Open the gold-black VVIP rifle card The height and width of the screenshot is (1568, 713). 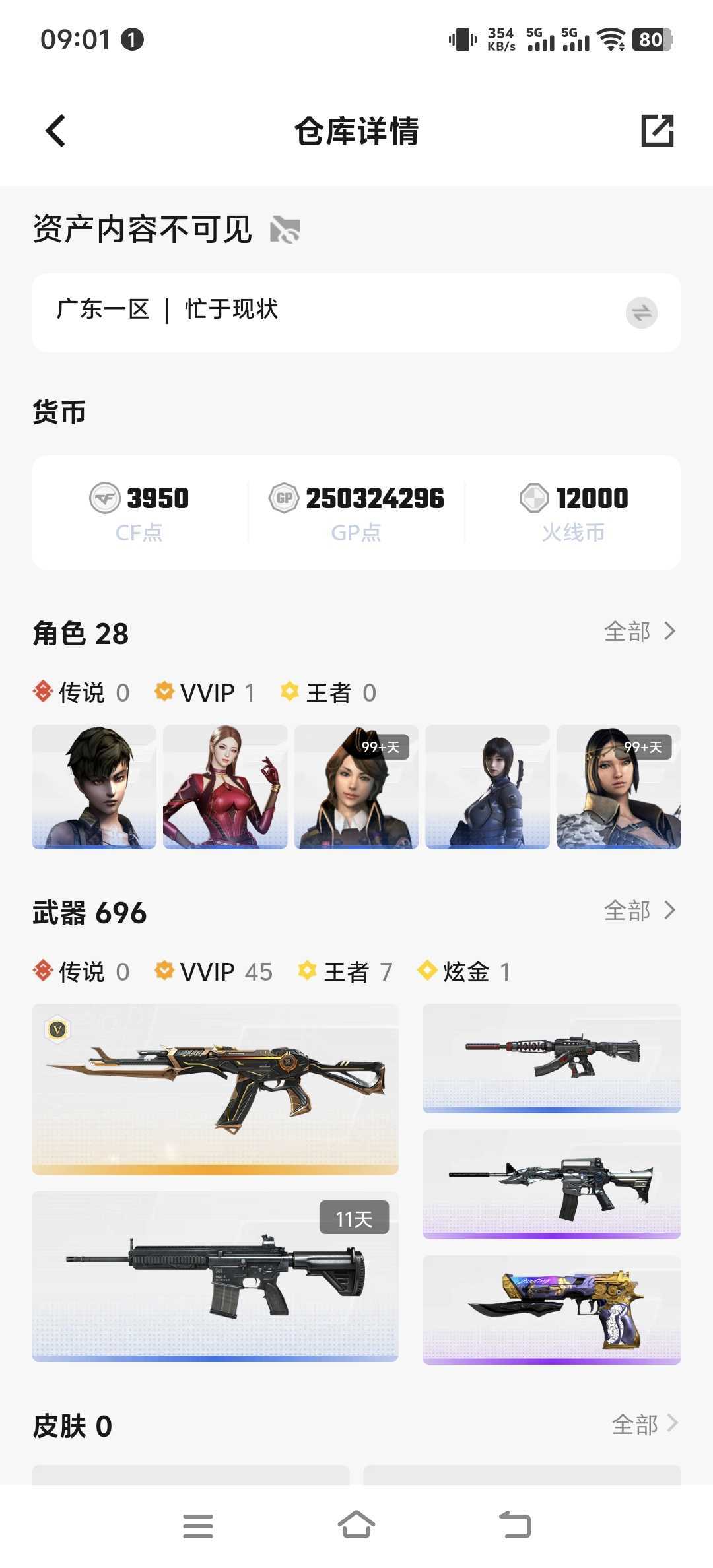215,1089
